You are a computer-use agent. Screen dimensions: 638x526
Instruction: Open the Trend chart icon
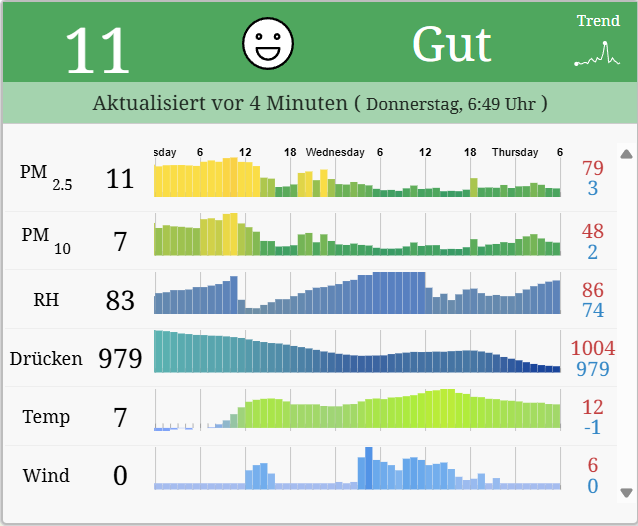(598, 52)
